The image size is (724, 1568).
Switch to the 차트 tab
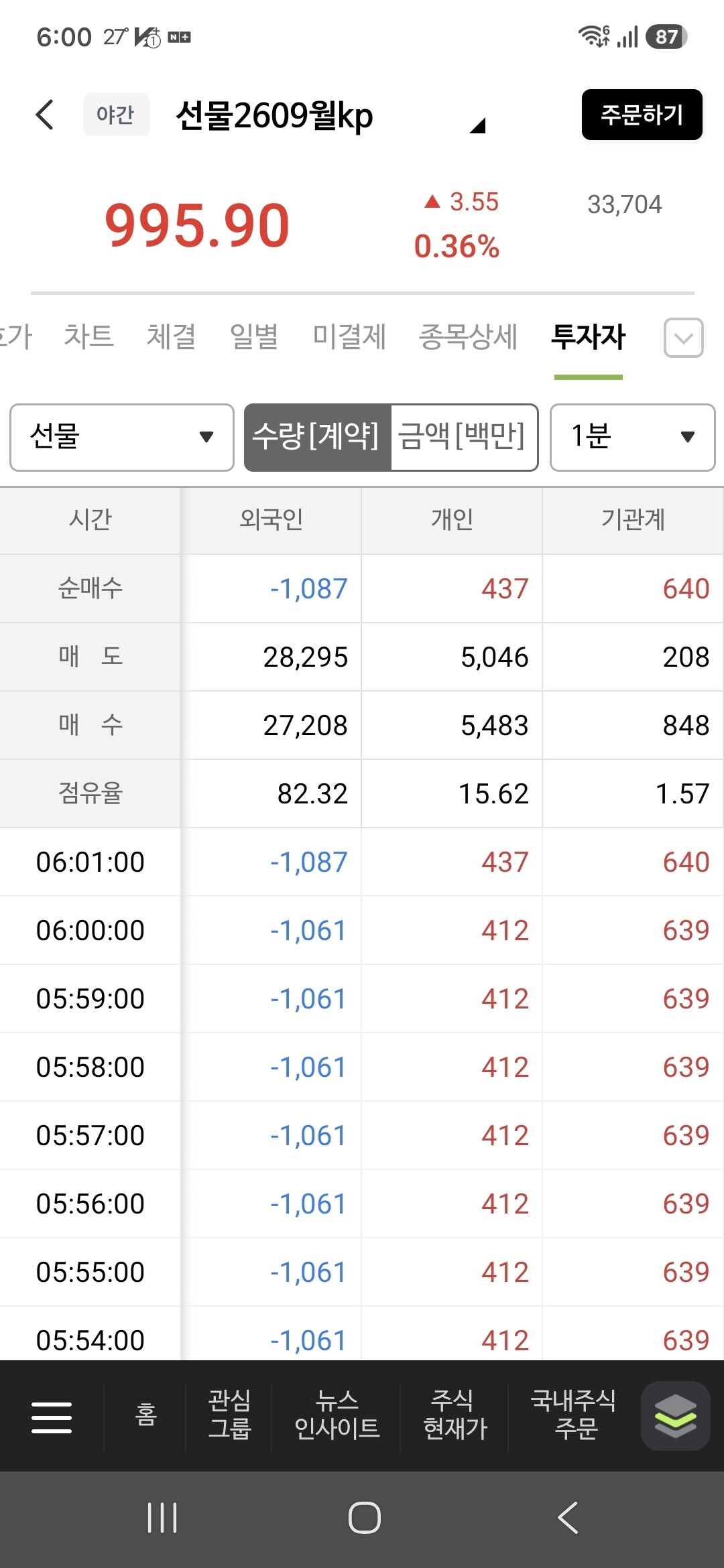click(88, 336)
